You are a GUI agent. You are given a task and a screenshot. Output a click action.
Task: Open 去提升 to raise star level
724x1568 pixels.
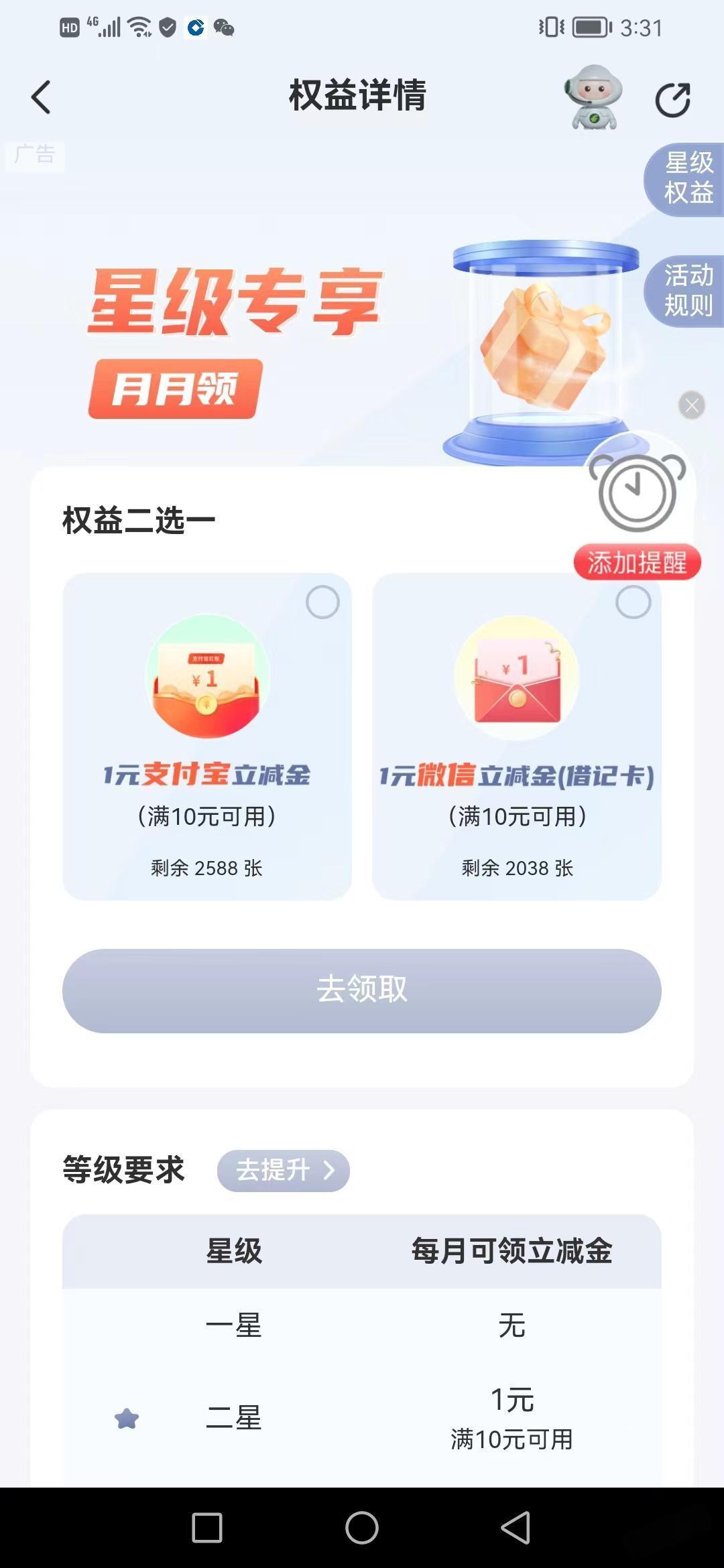click(x=284, y=1171)
